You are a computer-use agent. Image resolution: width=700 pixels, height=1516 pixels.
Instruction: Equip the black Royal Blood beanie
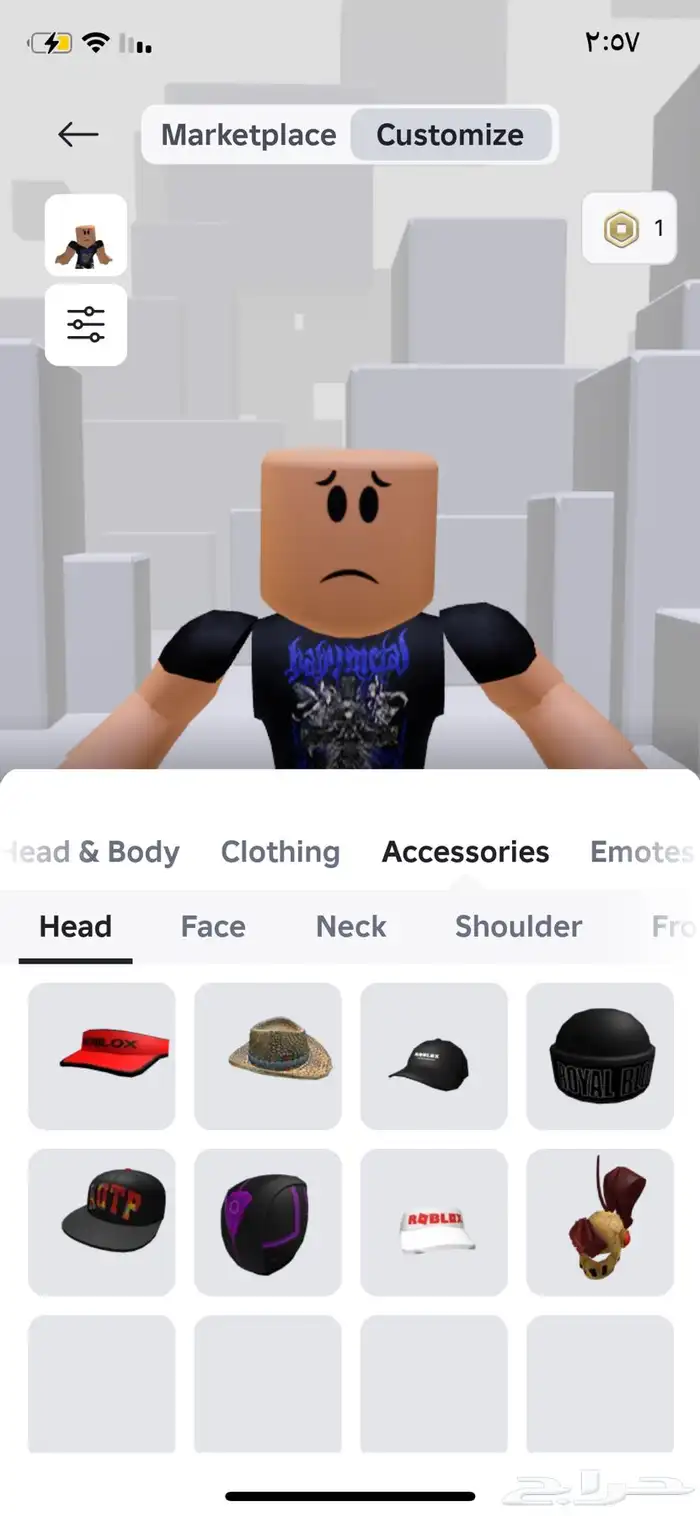(600, 1056)
